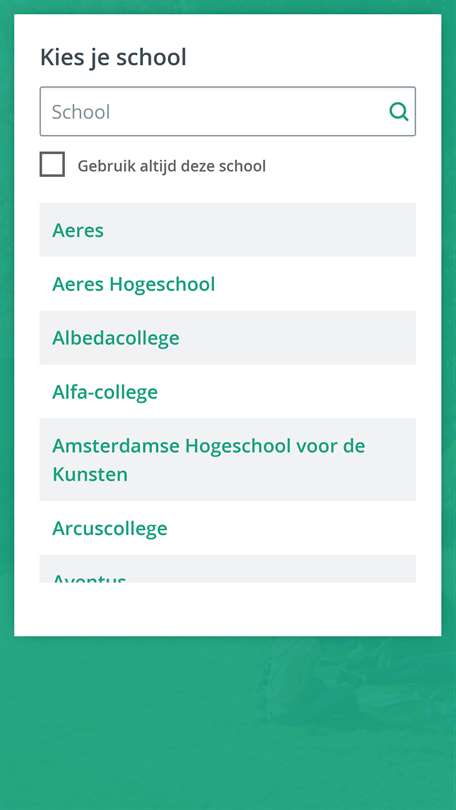The height and width of the screenshot is (810, 456).
Task: Tap the School search field
Action: pos(227,112)
